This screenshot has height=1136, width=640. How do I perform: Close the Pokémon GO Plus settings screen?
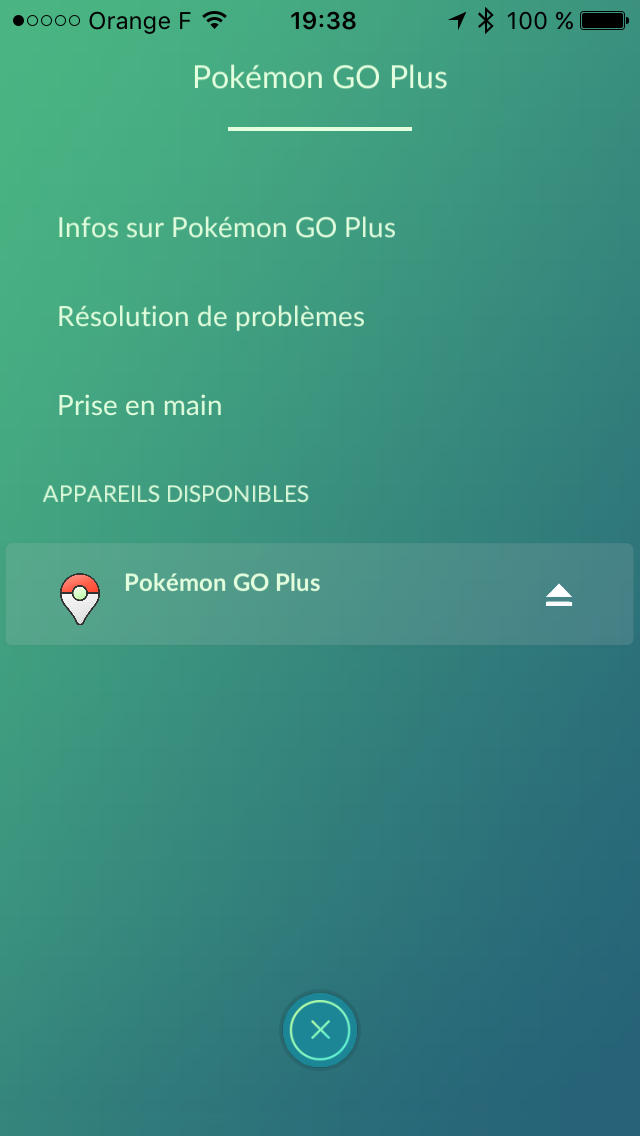click(x=320, y=1030)
